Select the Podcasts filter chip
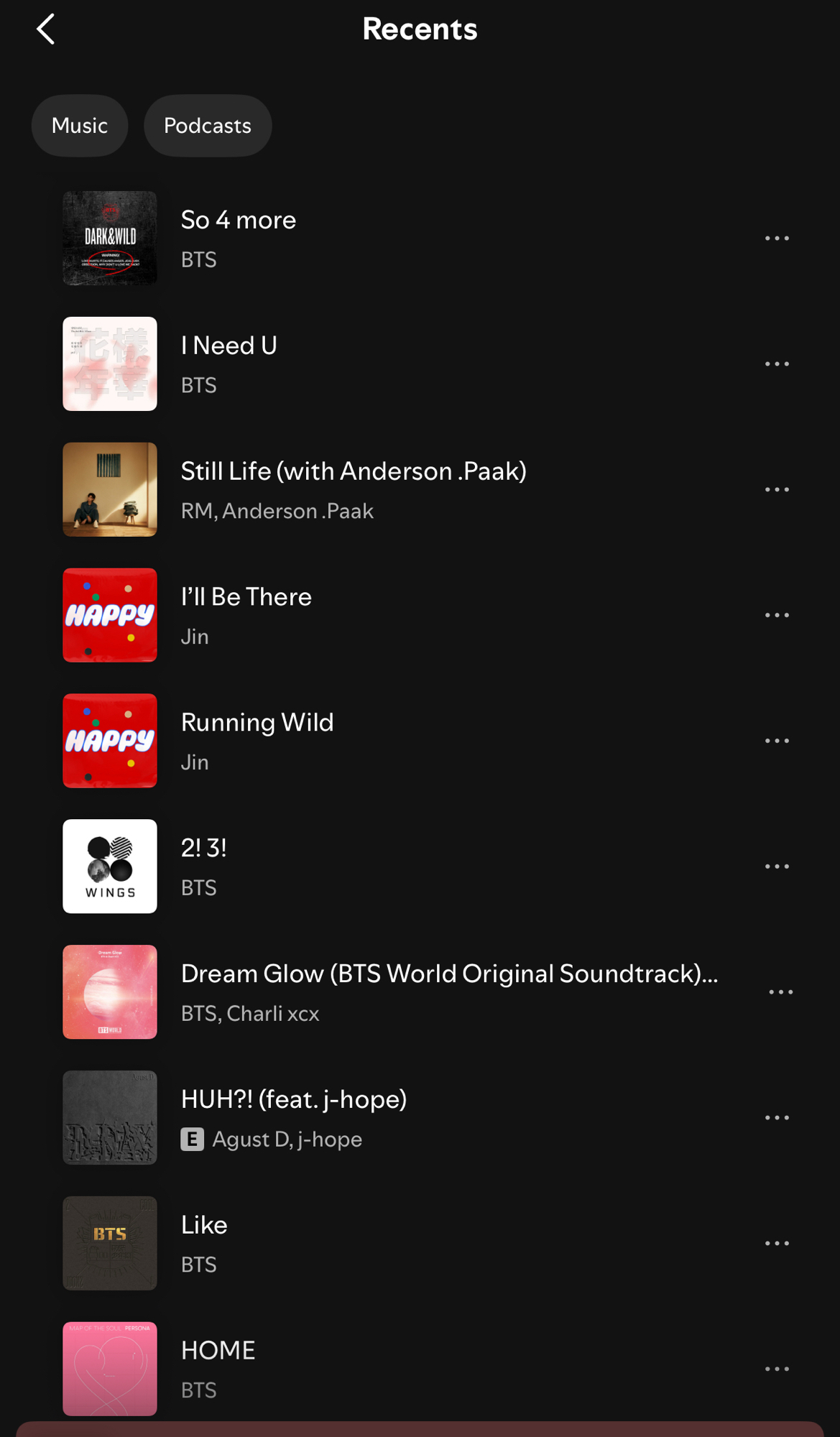The width and height of the screenshot is (840, 1437). (208, 126)
